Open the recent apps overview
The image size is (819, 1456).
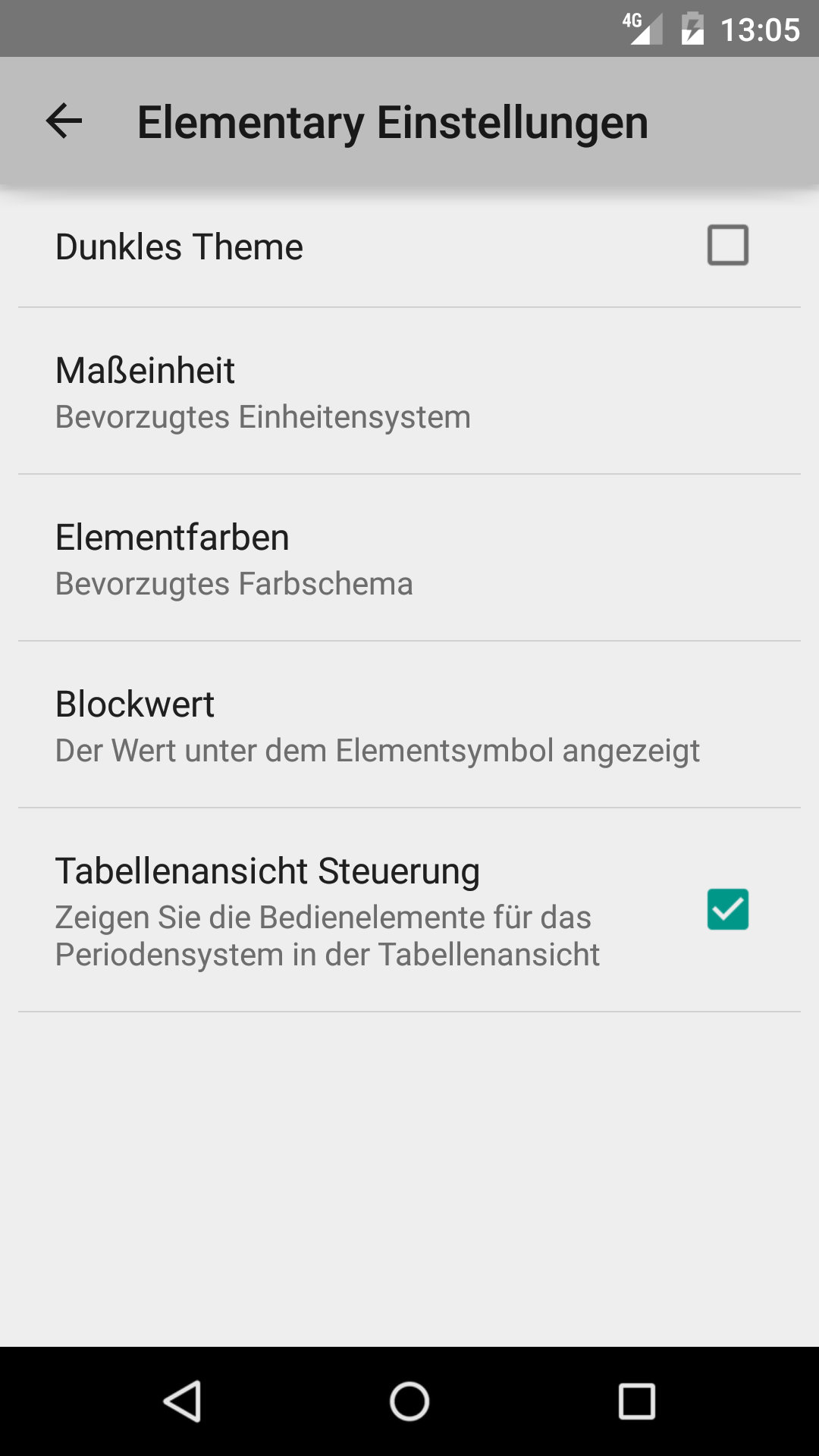pos(636,1401)
